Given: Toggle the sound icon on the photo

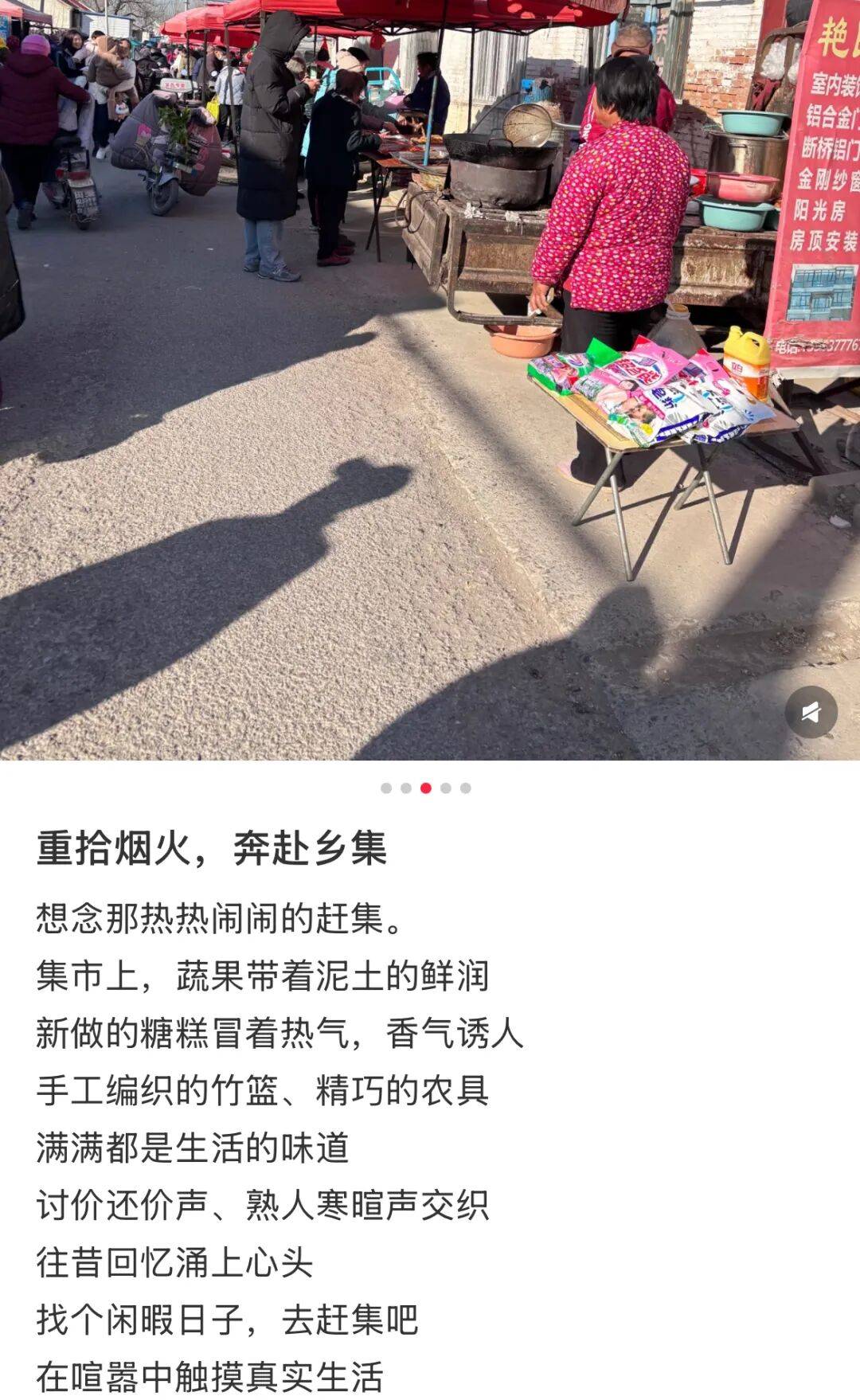Looking at the screenshot, I should [x=811, y=712].
